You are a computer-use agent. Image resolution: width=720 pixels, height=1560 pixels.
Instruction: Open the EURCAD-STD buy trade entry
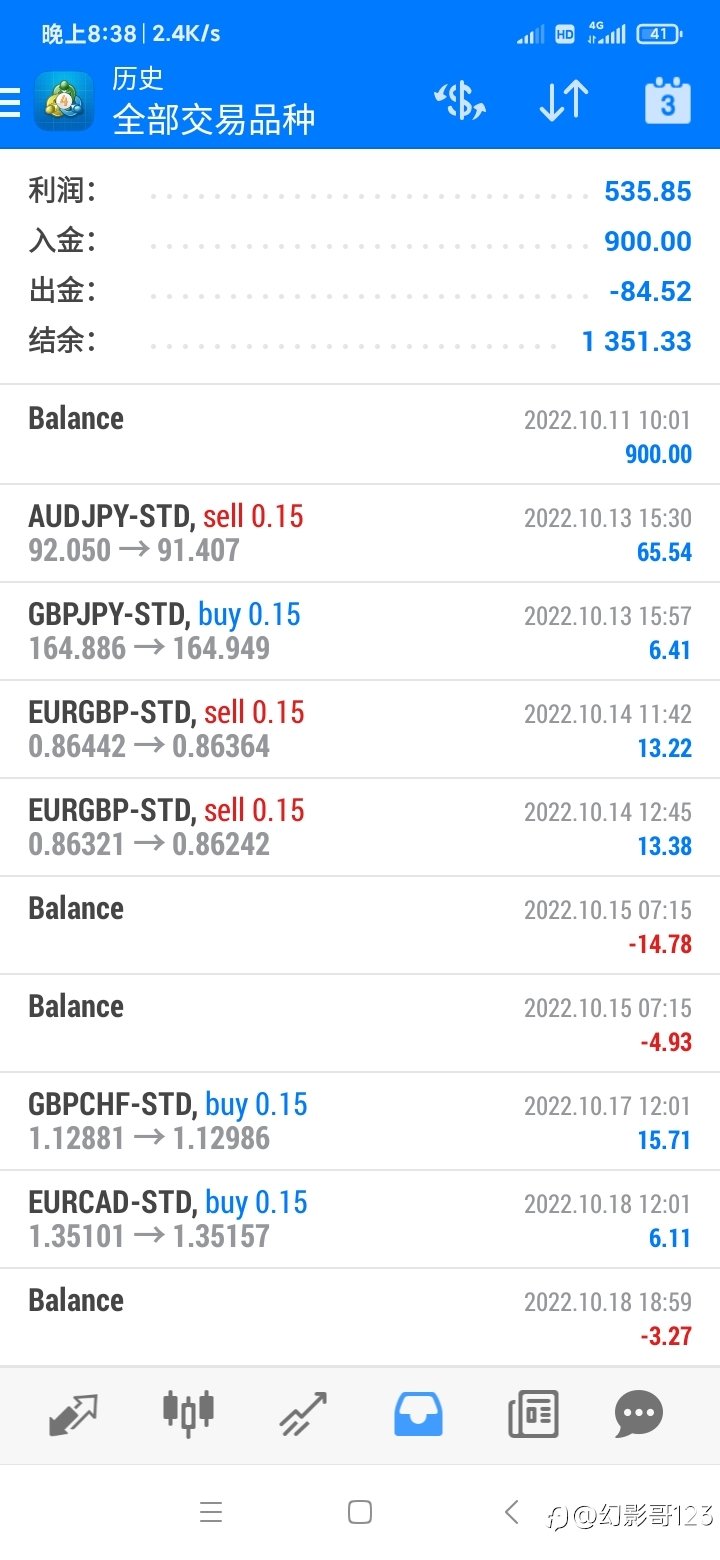pyautogui.click(x=360, y=1220)
